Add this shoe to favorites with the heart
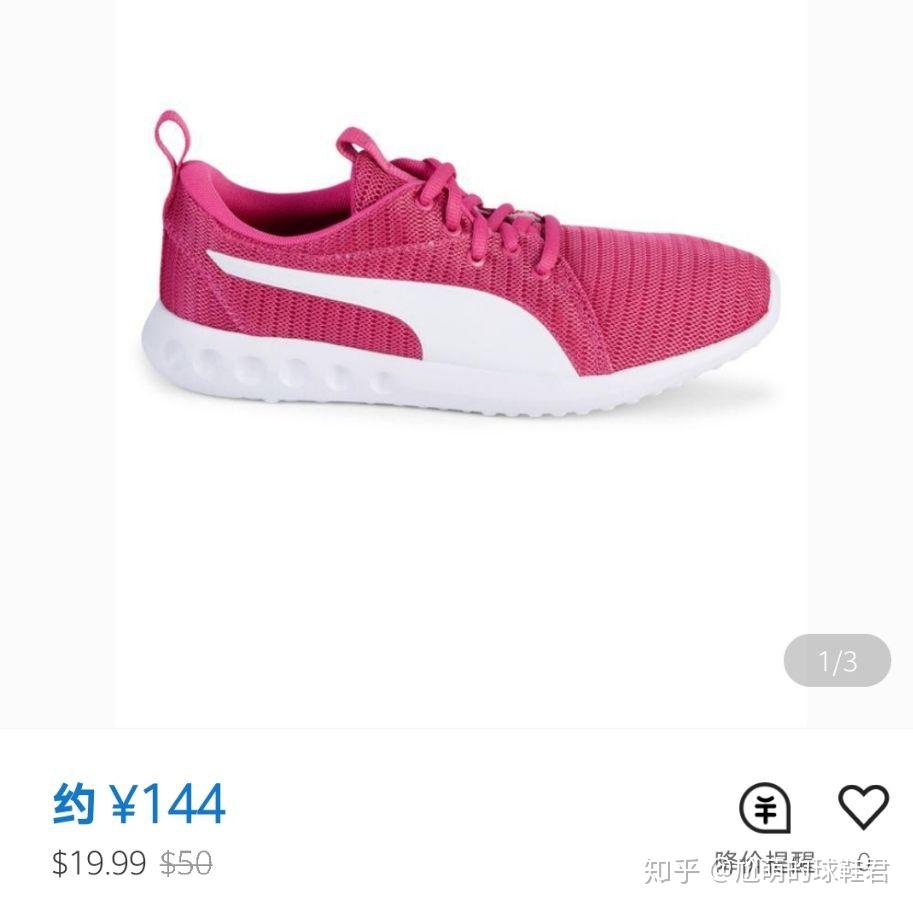The width and height of the screenshot is (913, 908). [x=862, y=806]
